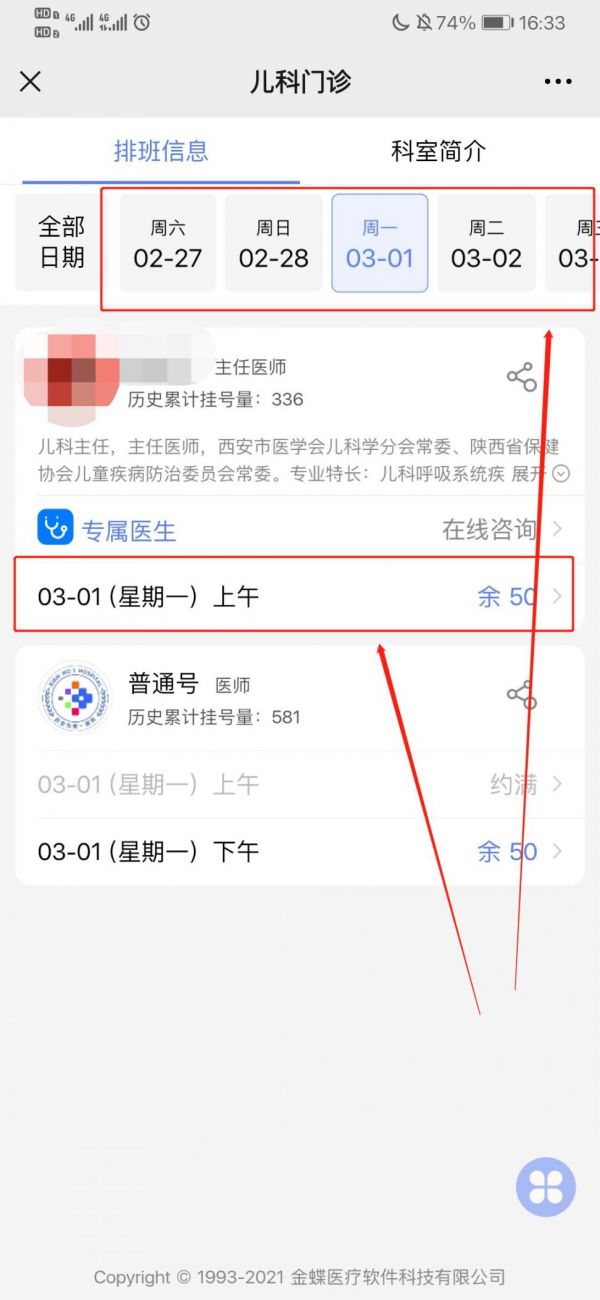This screenshot has width=600, height=1300.
Task: Share the 普通号 card
Action: (x=521, y=695)
